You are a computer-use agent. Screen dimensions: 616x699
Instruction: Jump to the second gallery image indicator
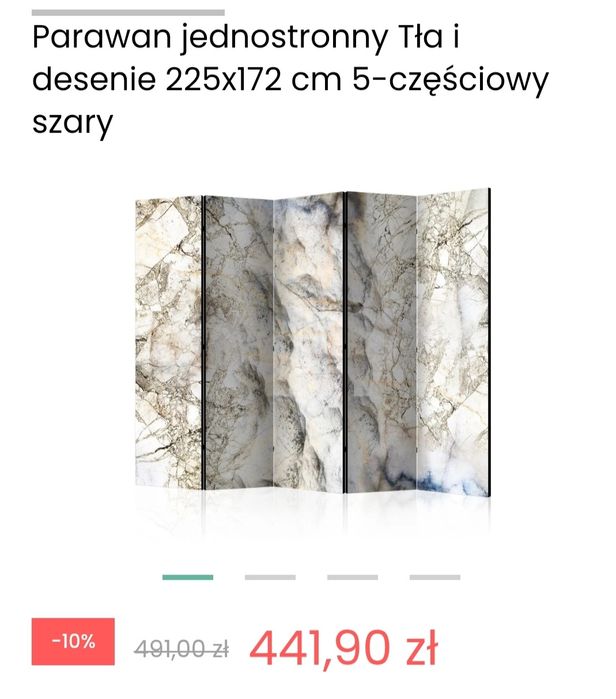[x=270, y=577]
